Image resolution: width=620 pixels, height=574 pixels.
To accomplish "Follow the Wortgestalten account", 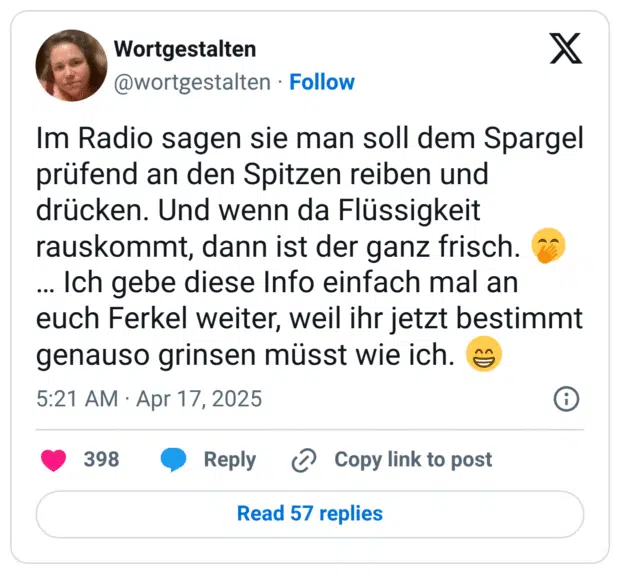I will pos(321,82).
